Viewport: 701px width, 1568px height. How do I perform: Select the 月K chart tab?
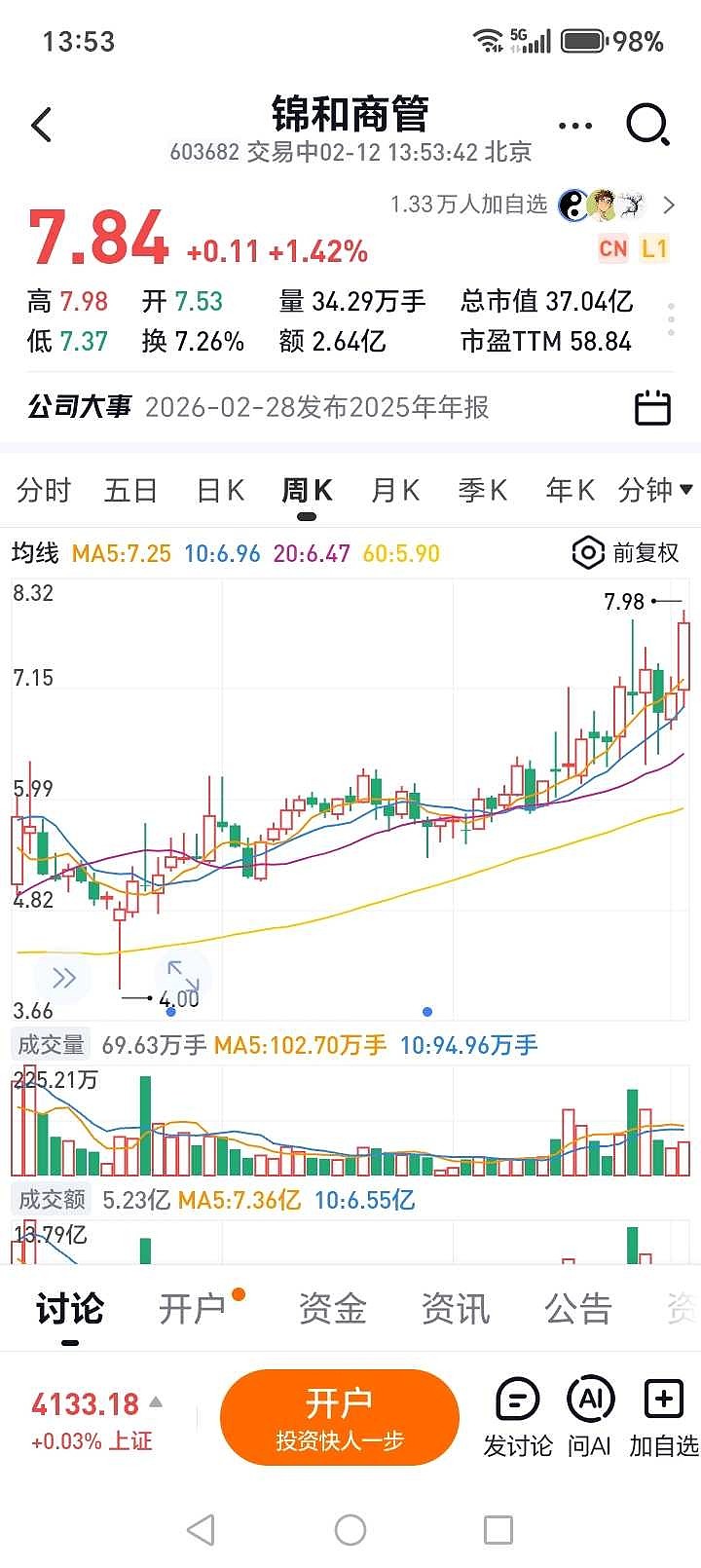[x=394, y=490]
